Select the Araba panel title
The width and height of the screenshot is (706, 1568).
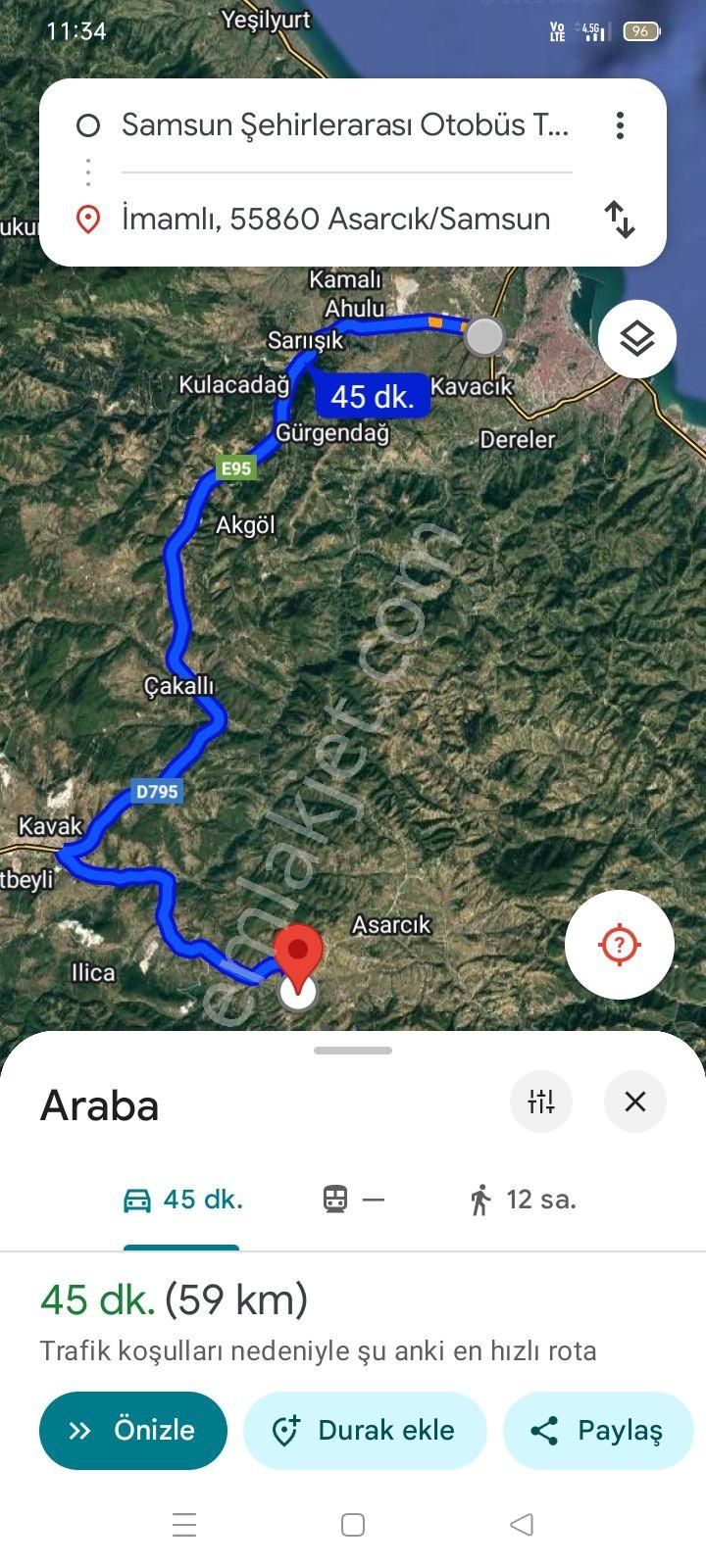[98, 1104]
